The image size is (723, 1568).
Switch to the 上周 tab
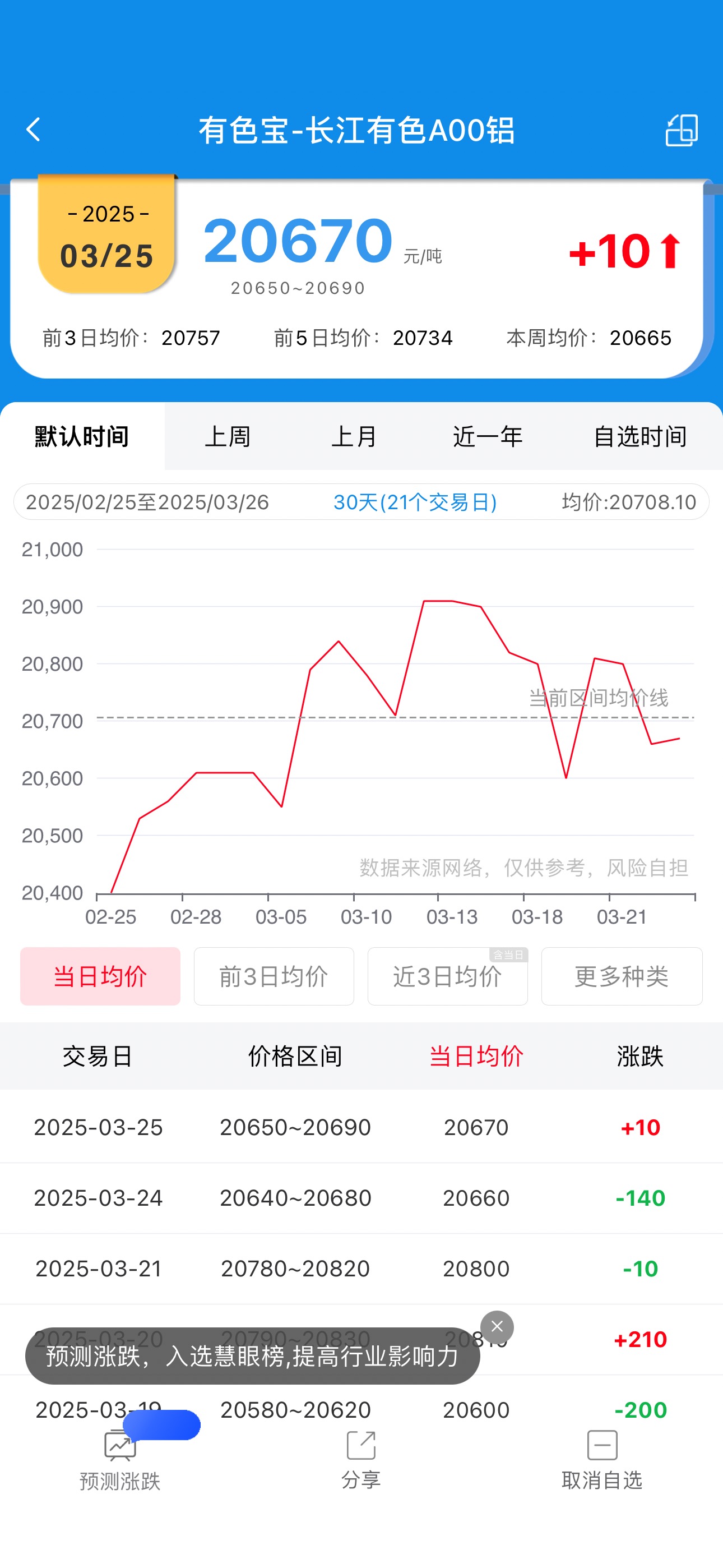228,436
